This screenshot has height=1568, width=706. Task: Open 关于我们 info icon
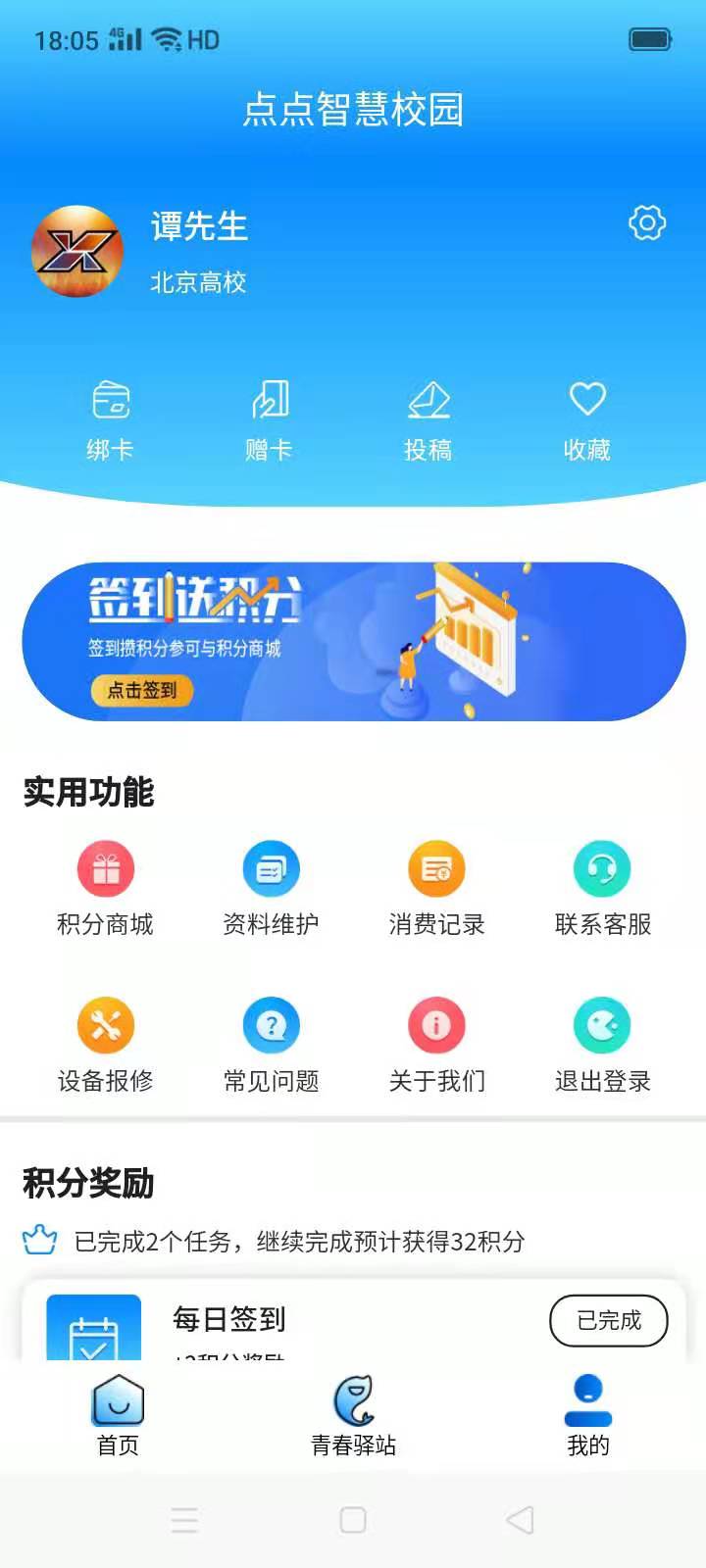coord(436,1024)
